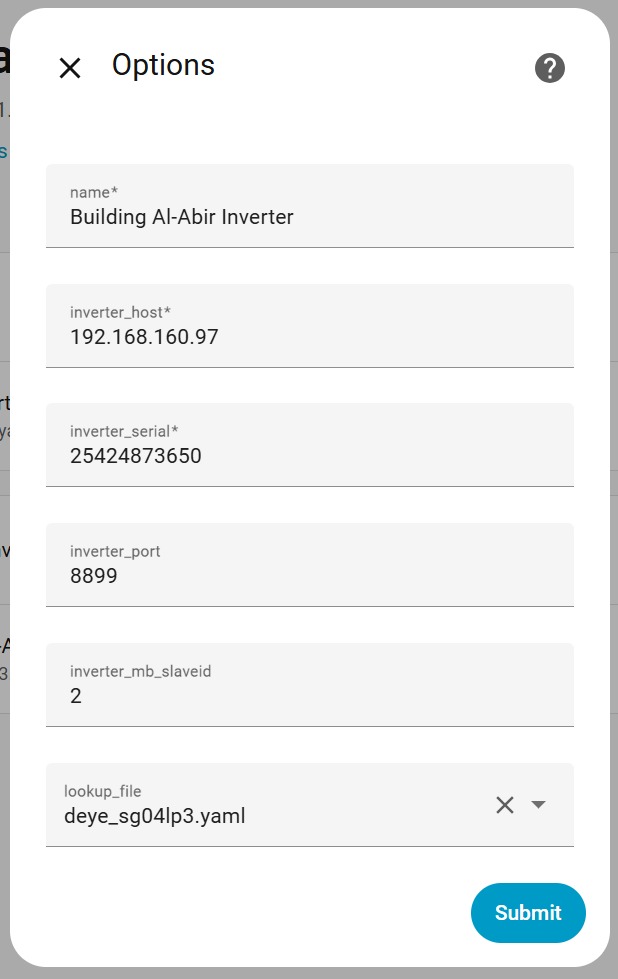Clear the lookup_file selection
Viewport: 618px width, 979px height.
(x=505, y=805)
